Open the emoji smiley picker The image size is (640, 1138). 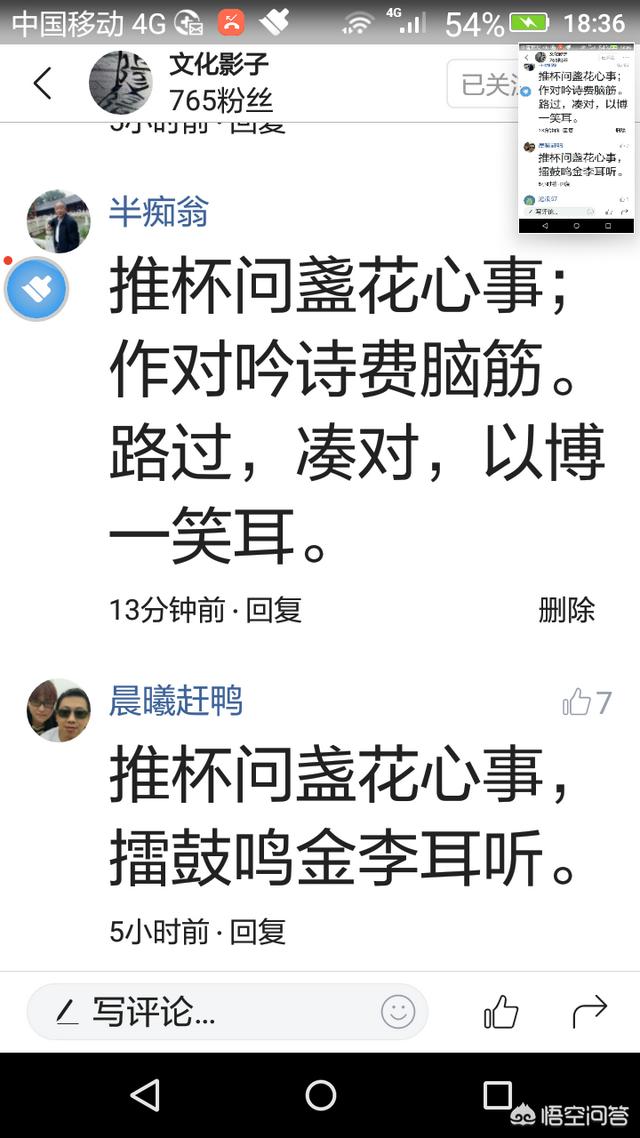(398, 1012)
